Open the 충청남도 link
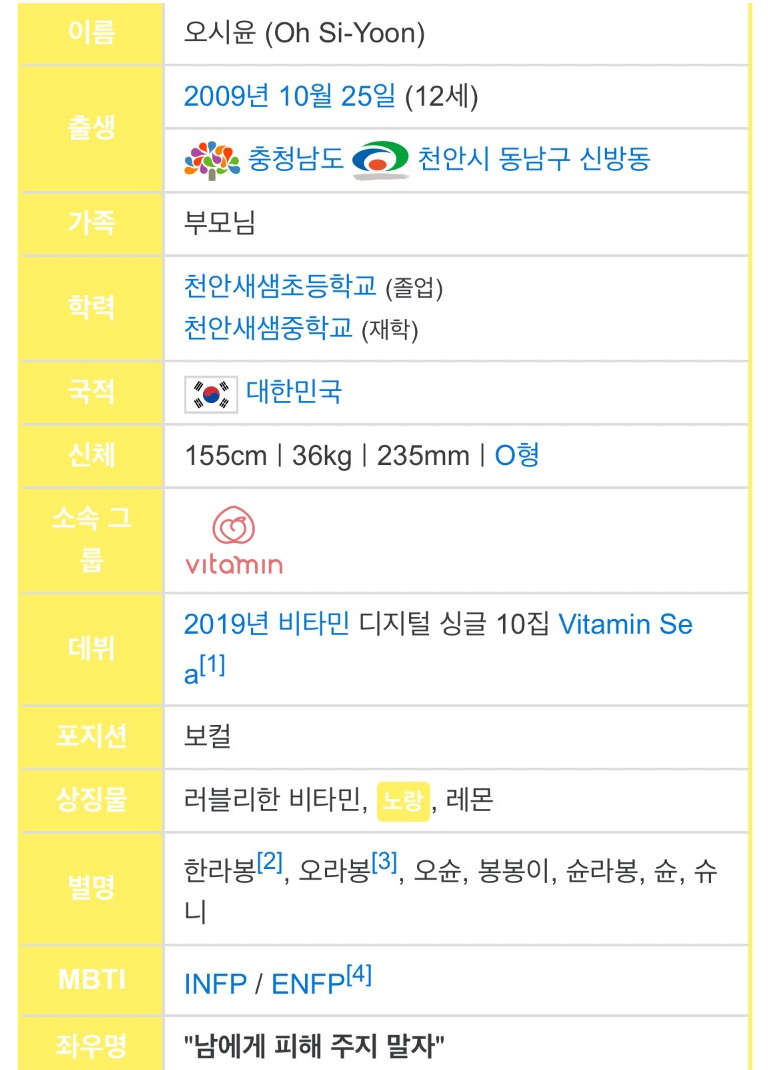The image size is (775, 1070). pyautogui.click(x=295, y=159)
